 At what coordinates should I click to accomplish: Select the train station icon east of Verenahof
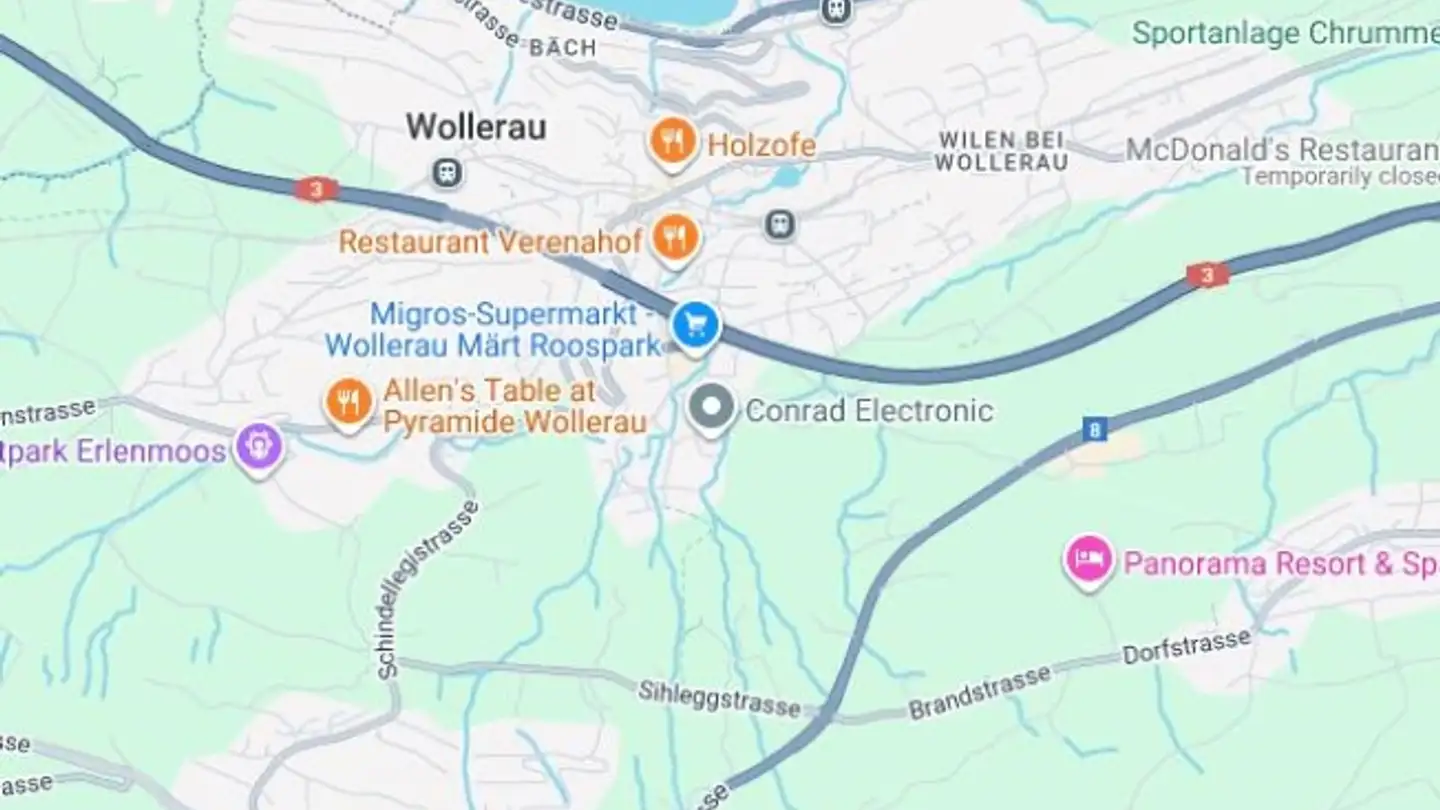pyautogui.click(x=780, y=224)
